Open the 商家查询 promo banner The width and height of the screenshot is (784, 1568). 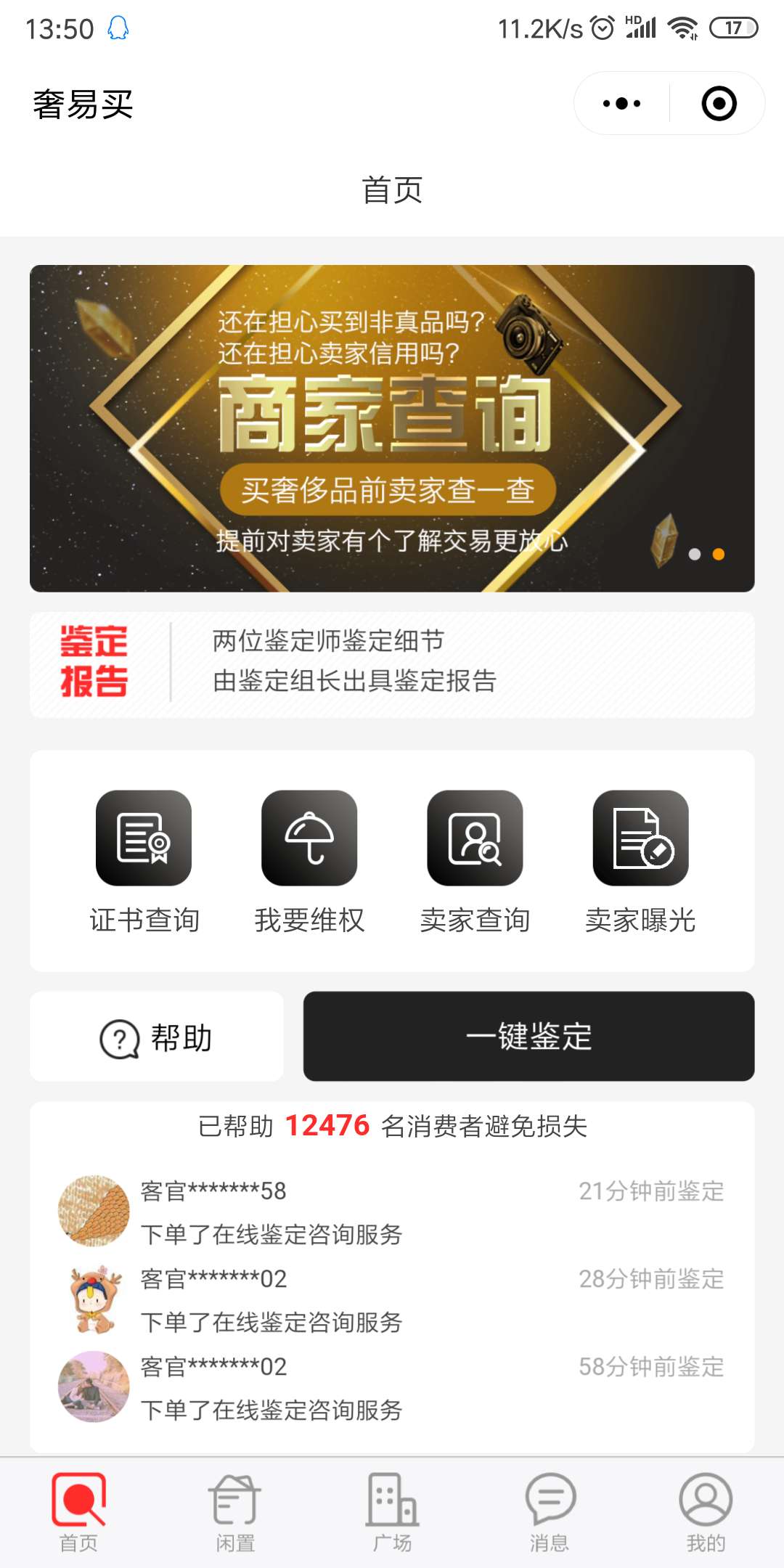(x=392, y=428)
